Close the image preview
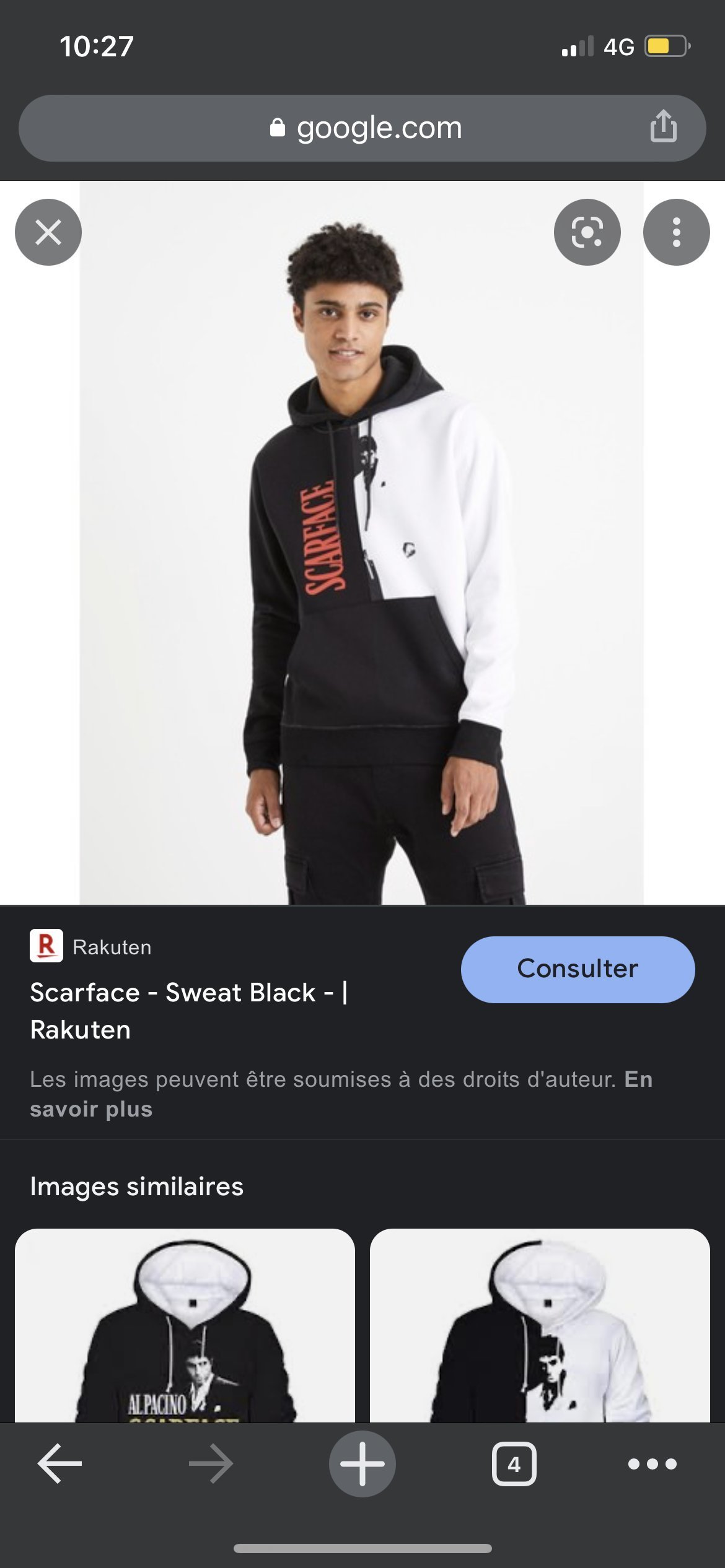Viewport: 725px width, 1568px height. point(48,232)
